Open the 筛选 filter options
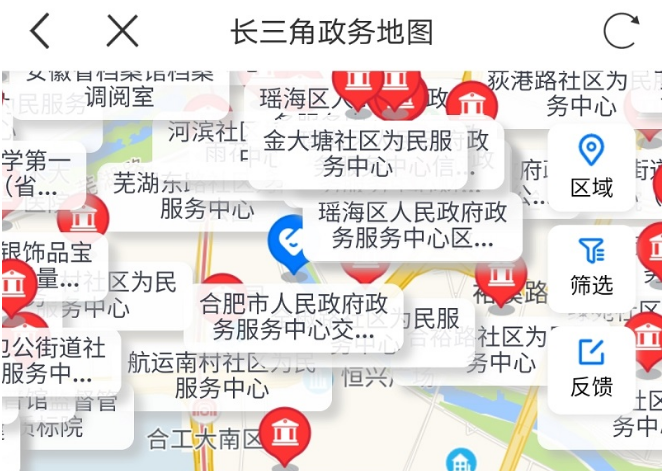The height and width of the screenshot is (471, 665). click(591, 267)
